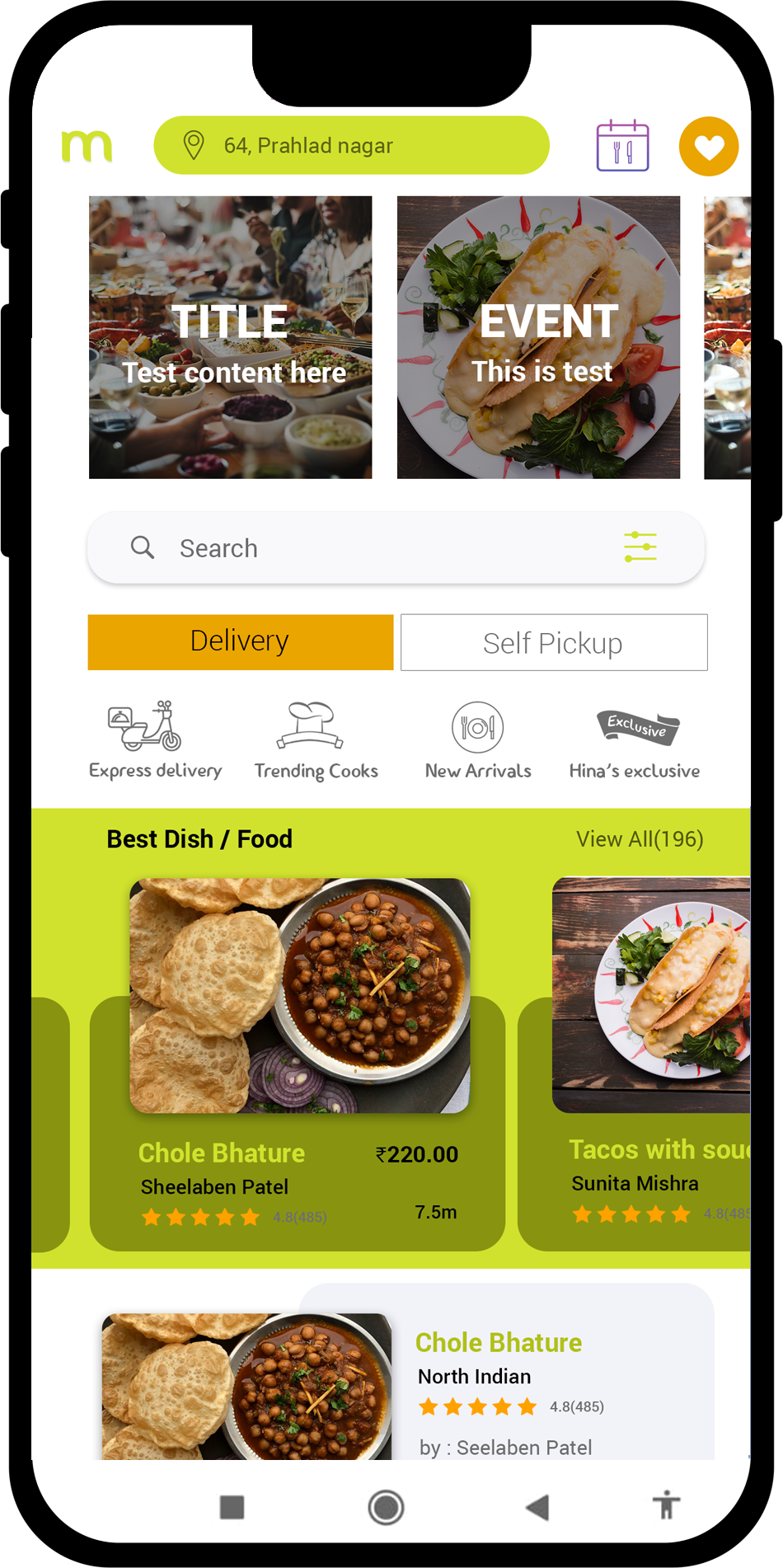
Task: Open the TITLE banner
Action: pyautogui.click(x=231, y=337)
